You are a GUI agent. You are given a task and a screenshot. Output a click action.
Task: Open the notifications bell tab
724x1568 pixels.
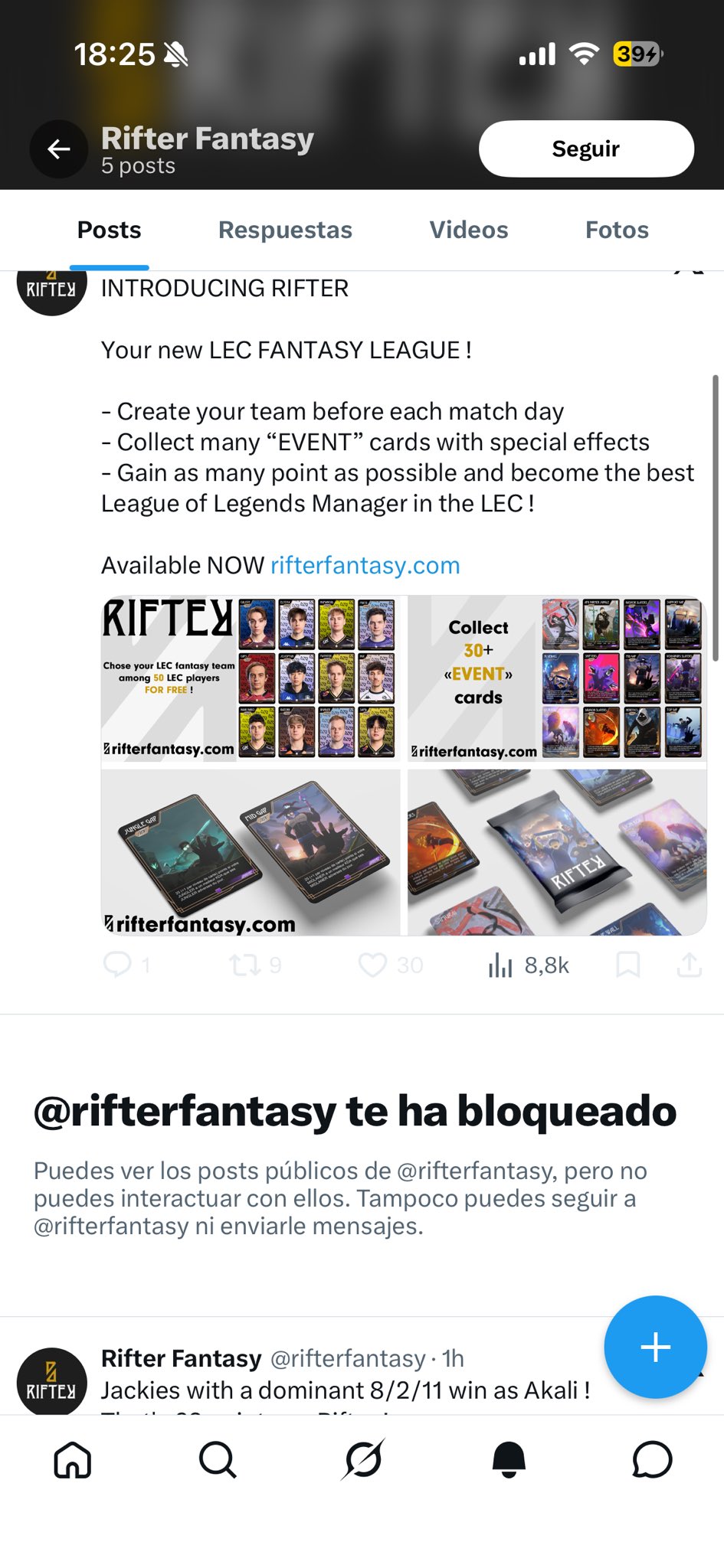pyautogui.click(x=508, y=1460)
